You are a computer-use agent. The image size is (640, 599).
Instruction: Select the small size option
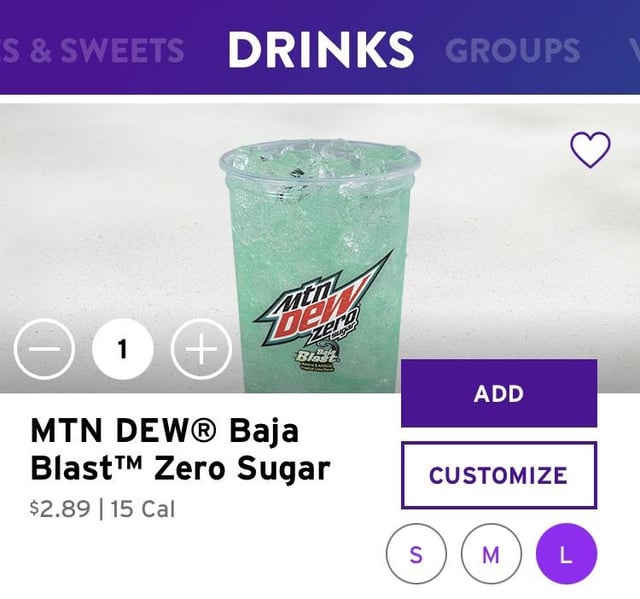coord(415,555)
